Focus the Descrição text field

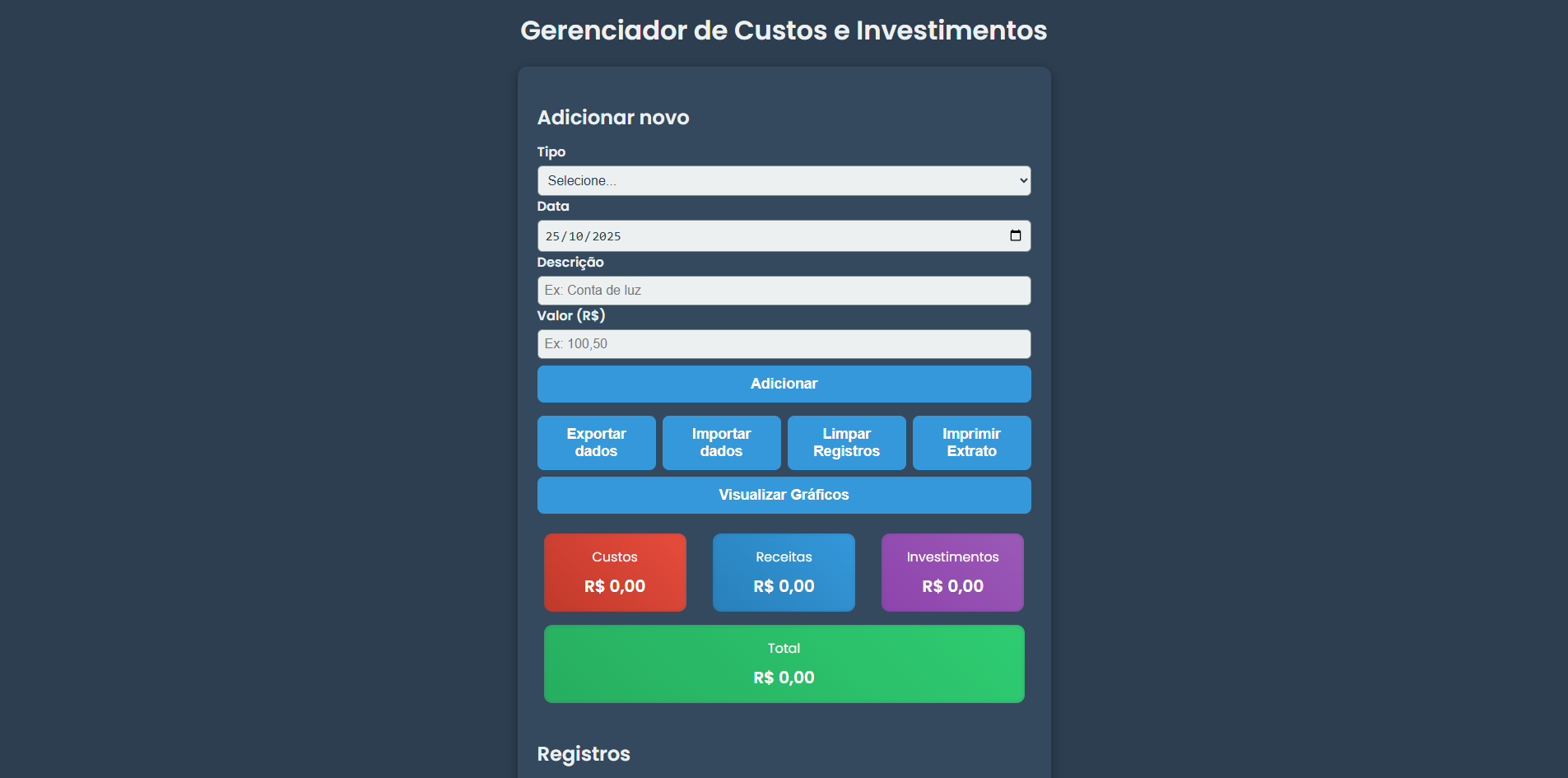[784, 291]
